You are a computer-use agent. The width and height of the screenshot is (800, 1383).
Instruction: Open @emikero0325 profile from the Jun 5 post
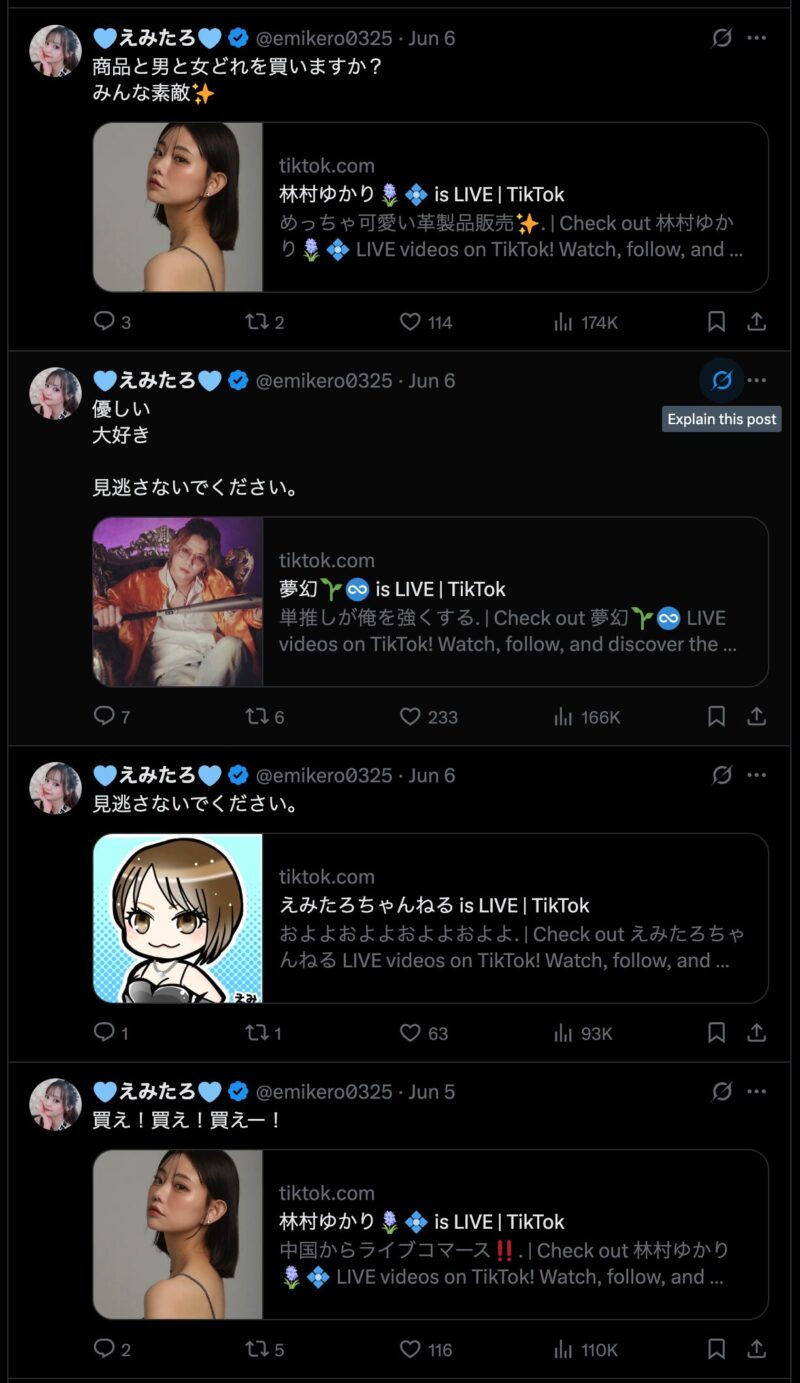pyautogui.click(x=324, y=1091)
